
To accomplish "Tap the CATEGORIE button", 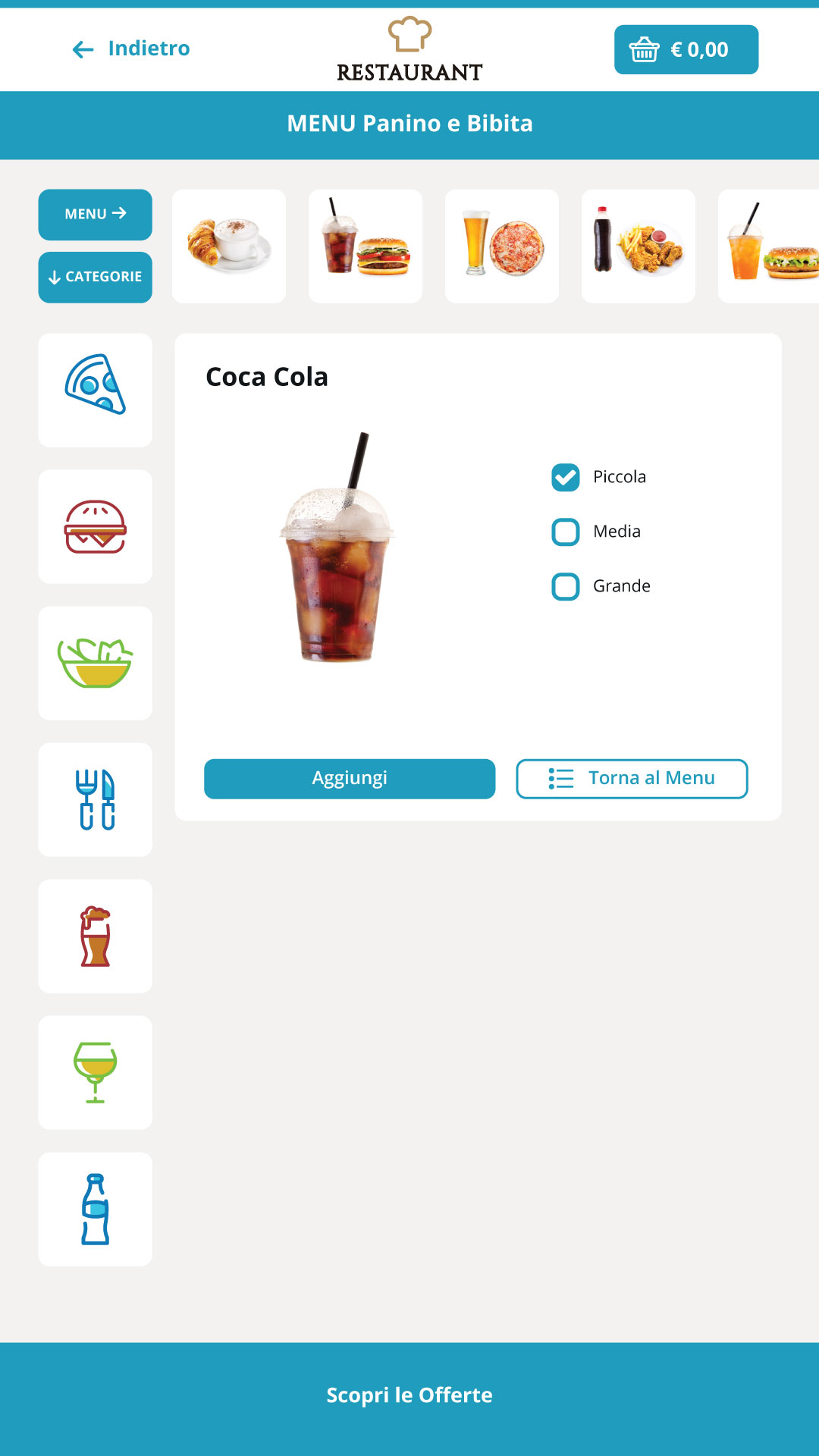I will pos(95,278).
